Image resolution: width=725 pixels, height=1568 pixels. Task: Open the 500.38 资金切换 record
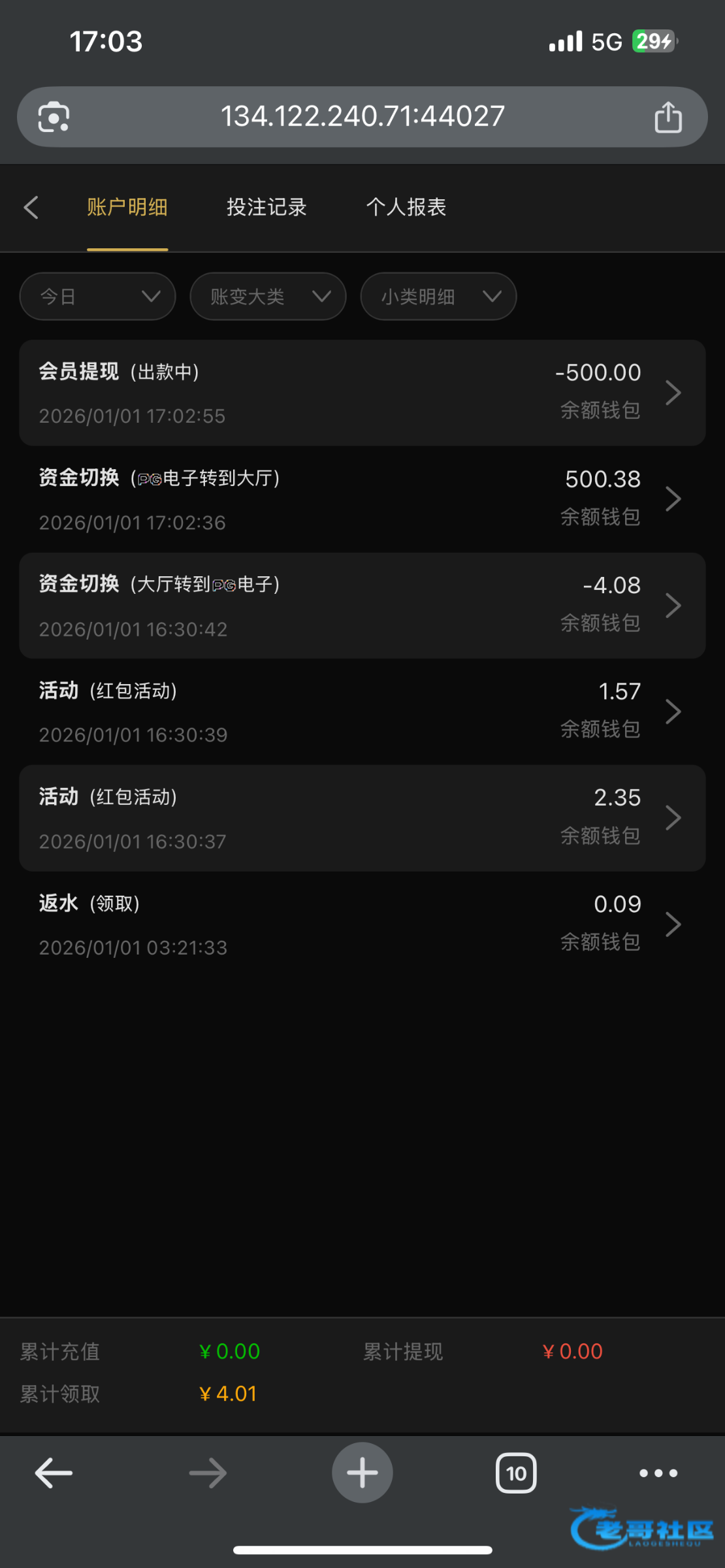(x=362, y=499)
